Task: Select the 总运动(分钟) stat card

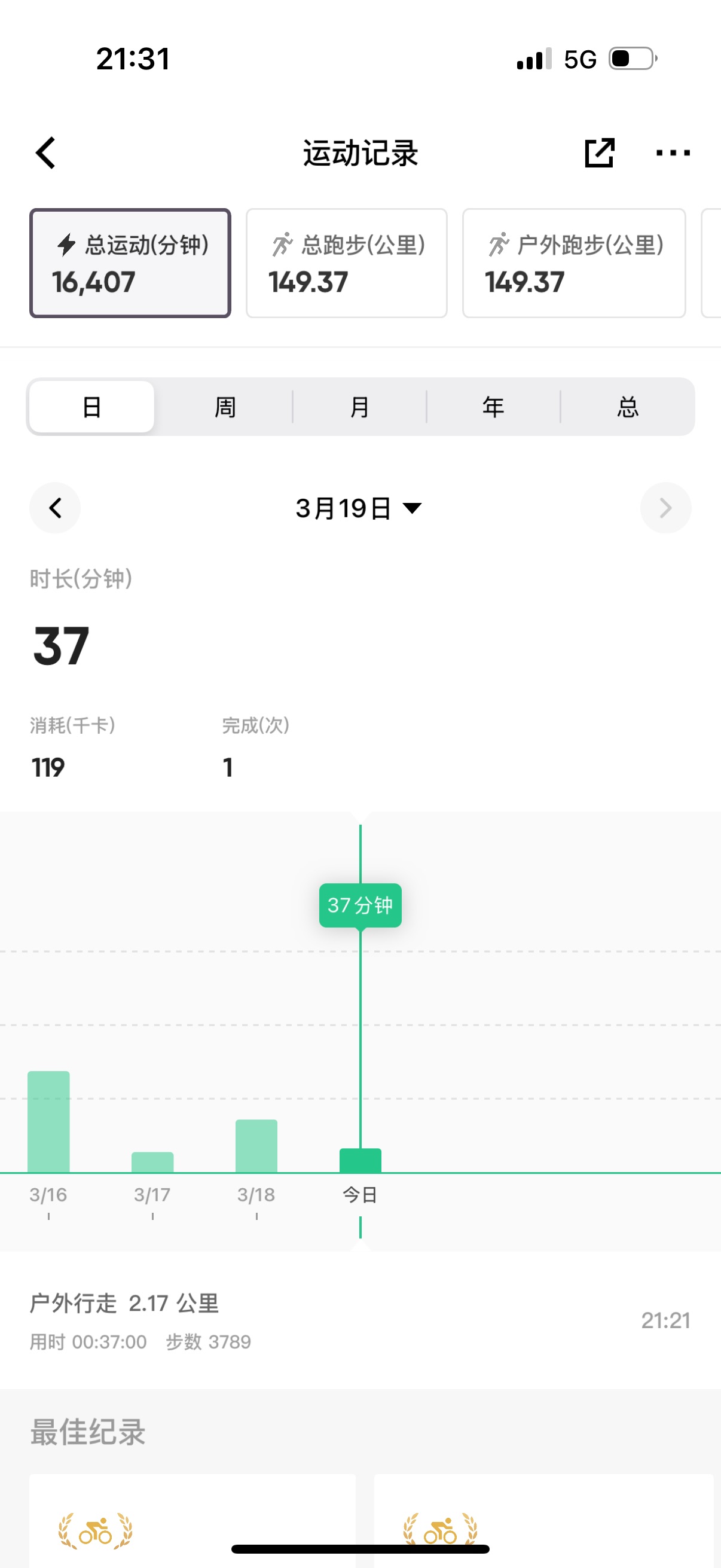Action: 130,263
